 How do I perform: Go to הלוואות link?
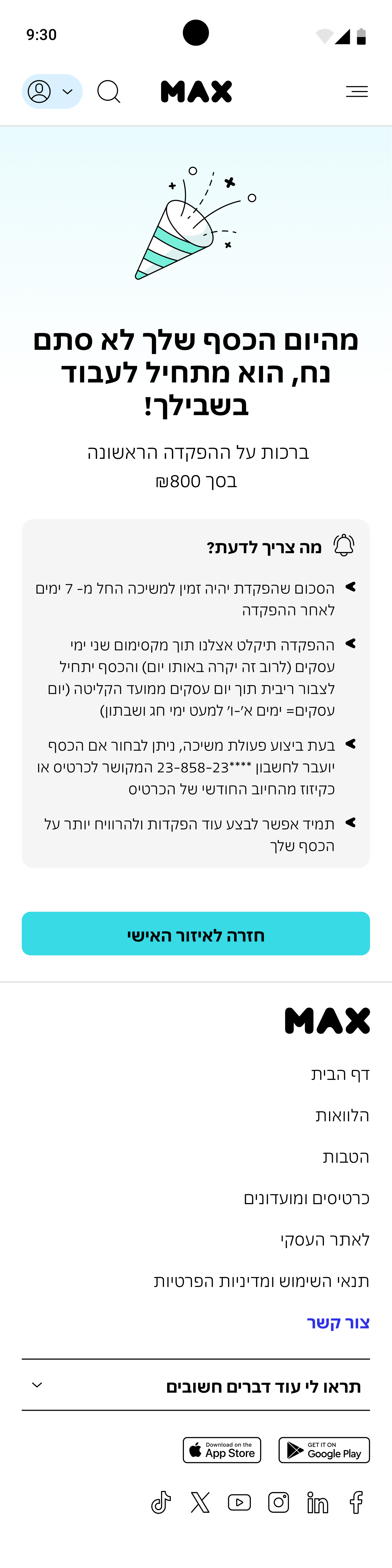(x=342, y=1115)
